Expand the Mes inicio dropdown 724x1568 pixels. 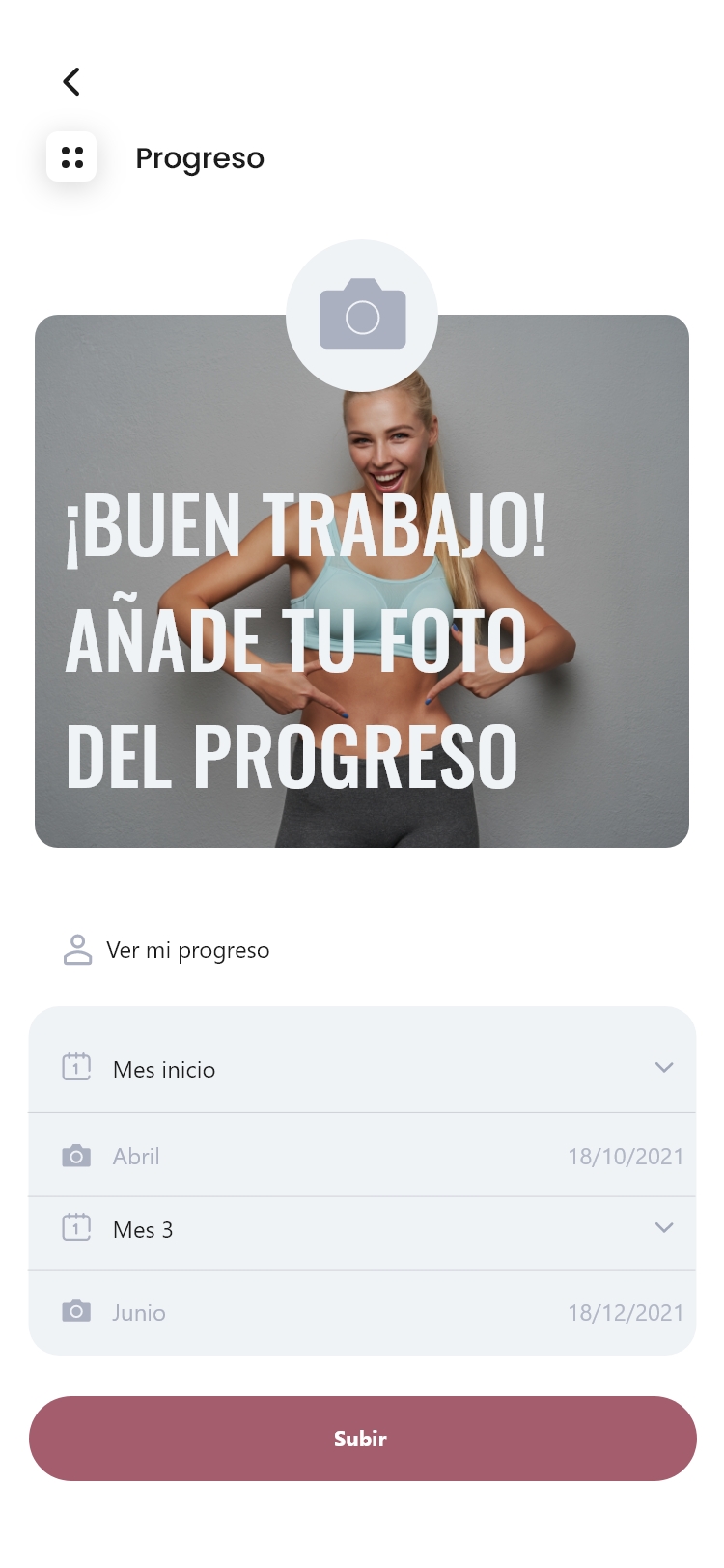click(x=663, y=1068)
